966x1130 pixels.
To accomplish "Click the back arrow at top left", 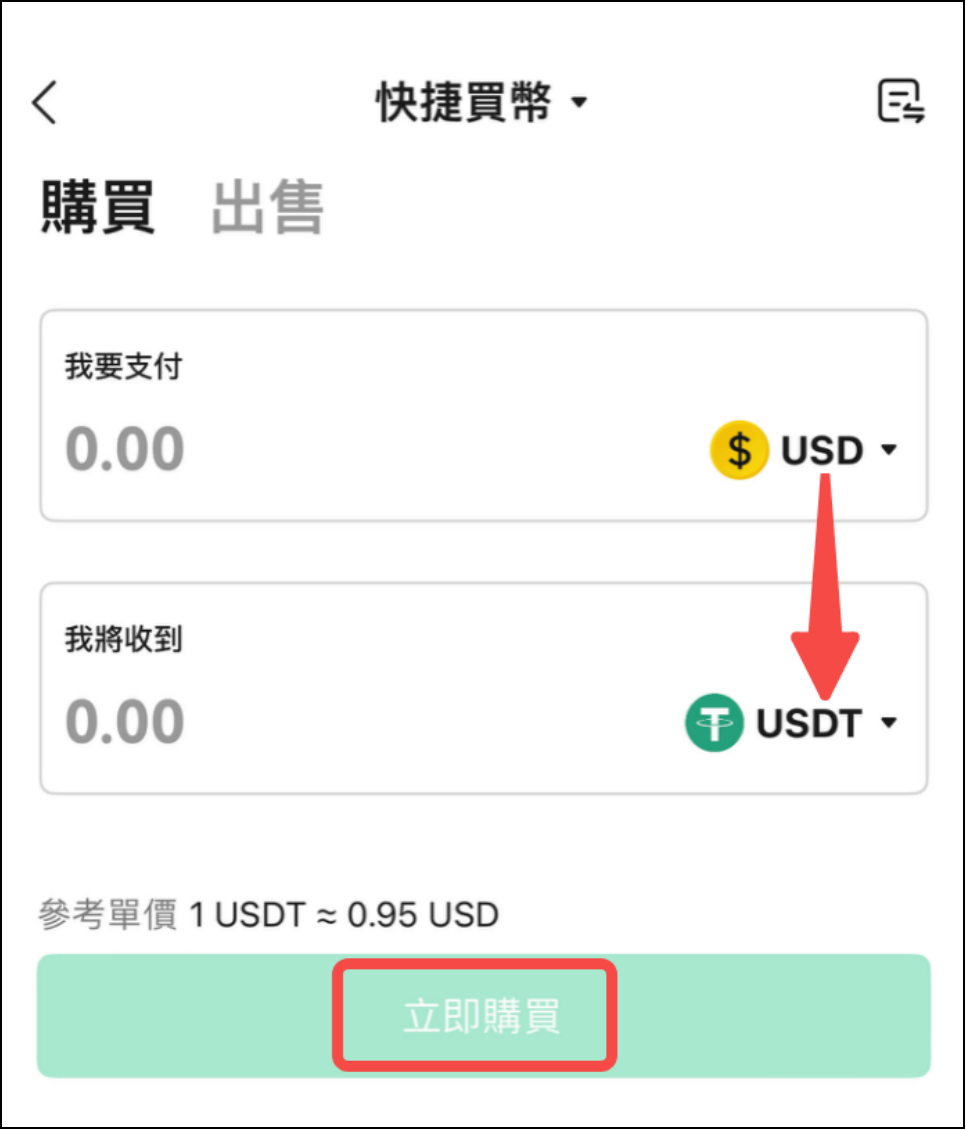I will (x=44, y=102).
